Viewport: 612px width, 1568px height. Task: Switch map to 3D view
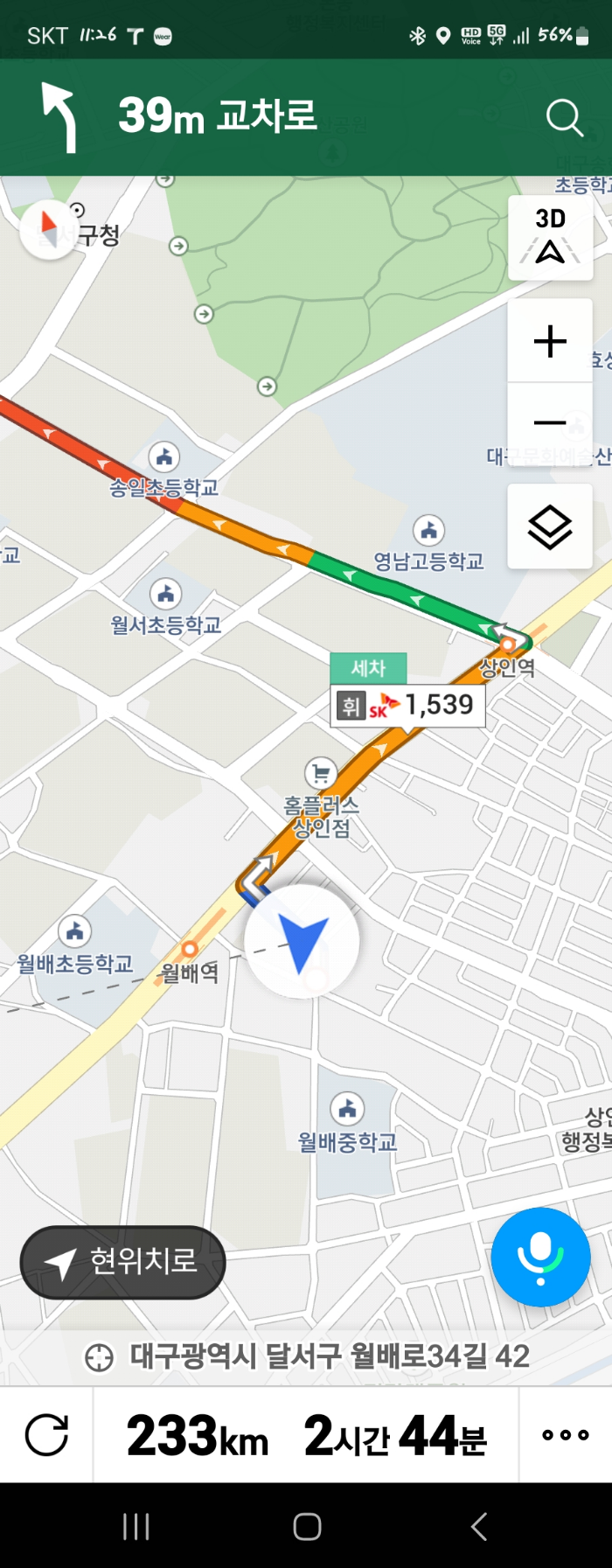point(550,236)
